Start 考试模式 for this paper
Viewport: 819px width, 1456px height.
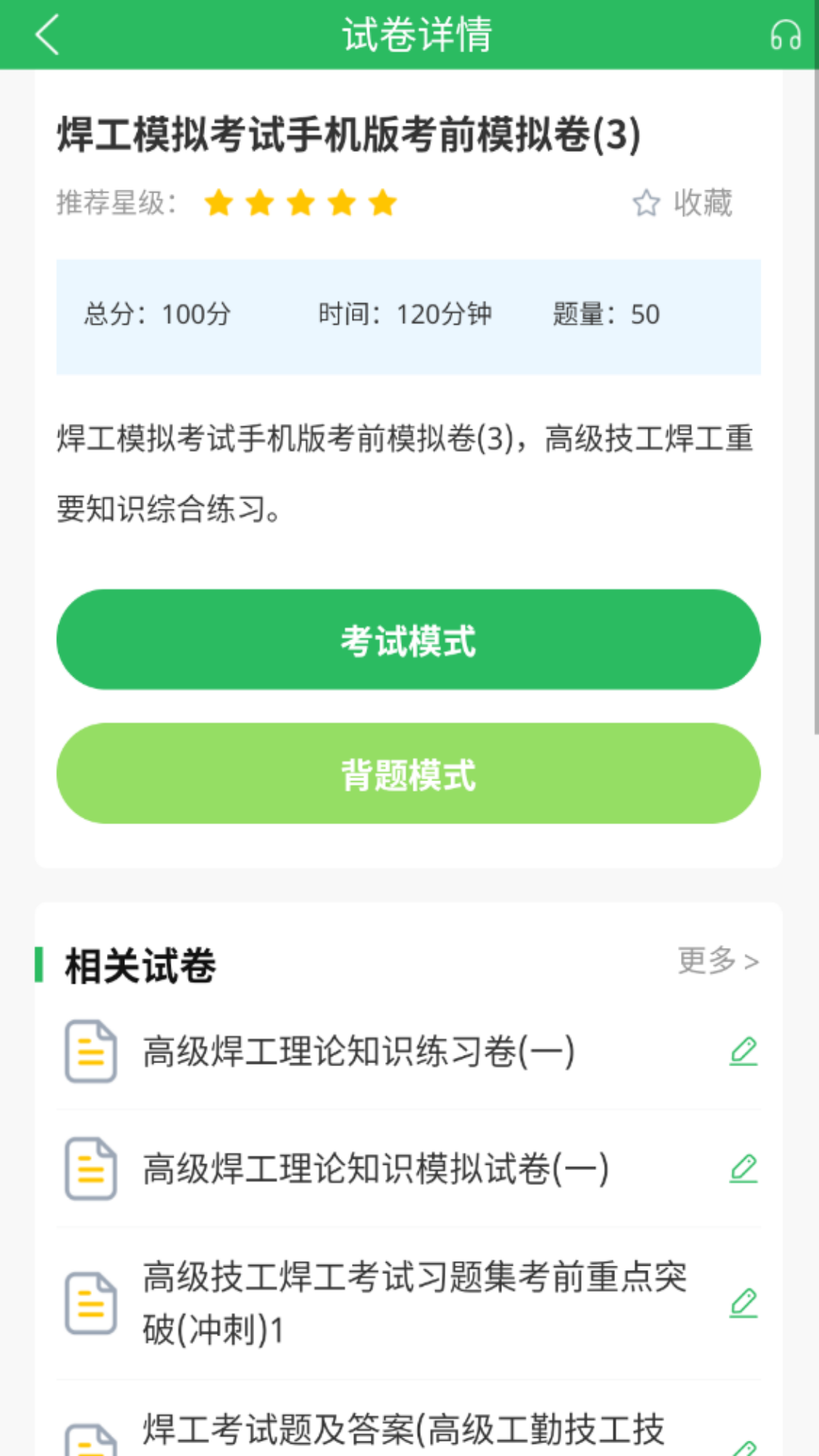click(409, 639)
